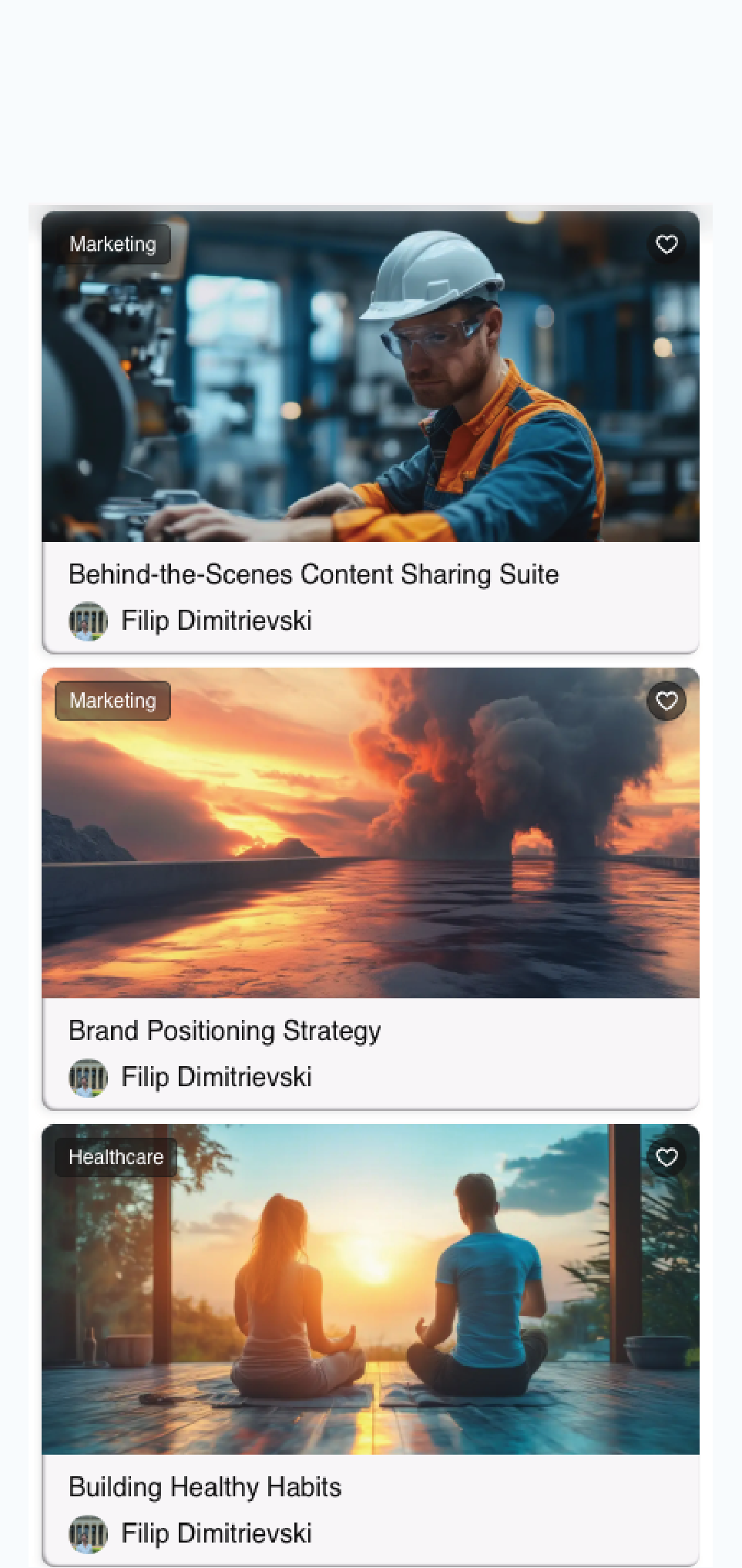Viewport: 742px width, 1568px height.
Task: View the Building Healthy Habits card
Action: coord(205,1487)
